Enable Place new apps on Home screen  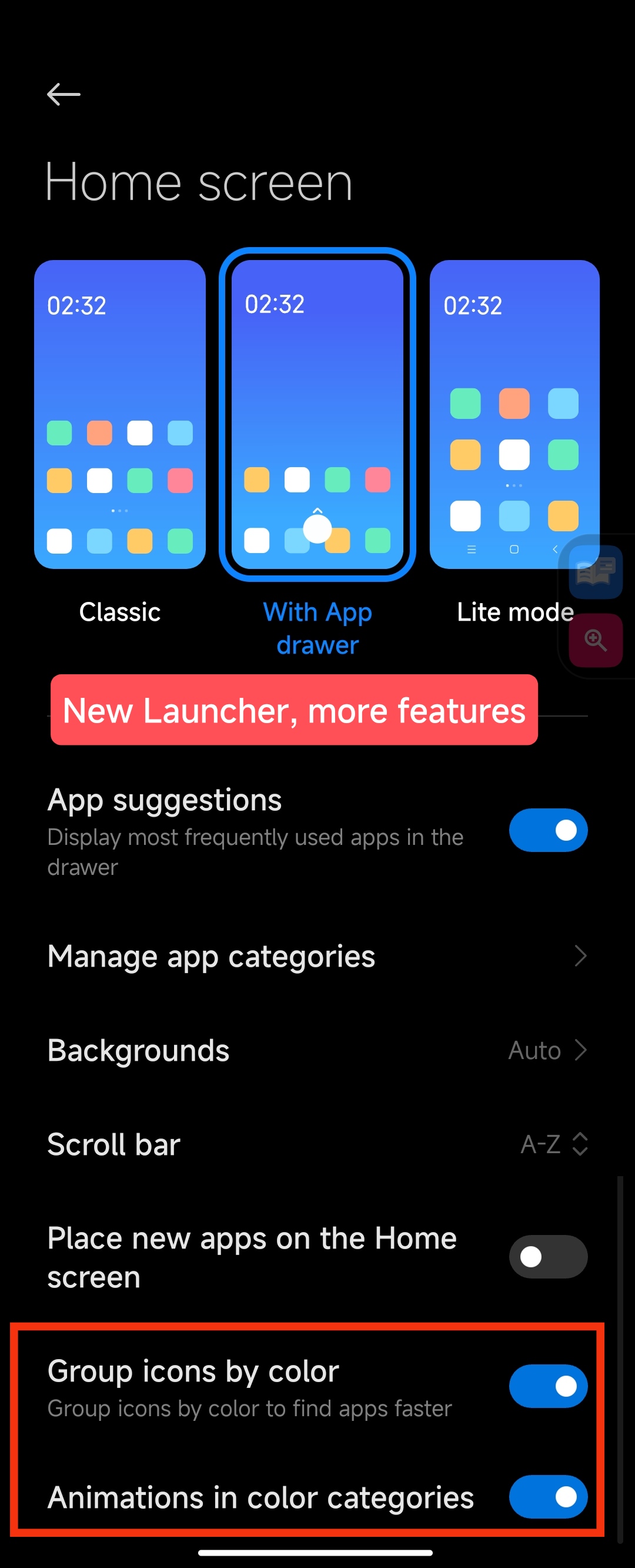pos(547,1257)
